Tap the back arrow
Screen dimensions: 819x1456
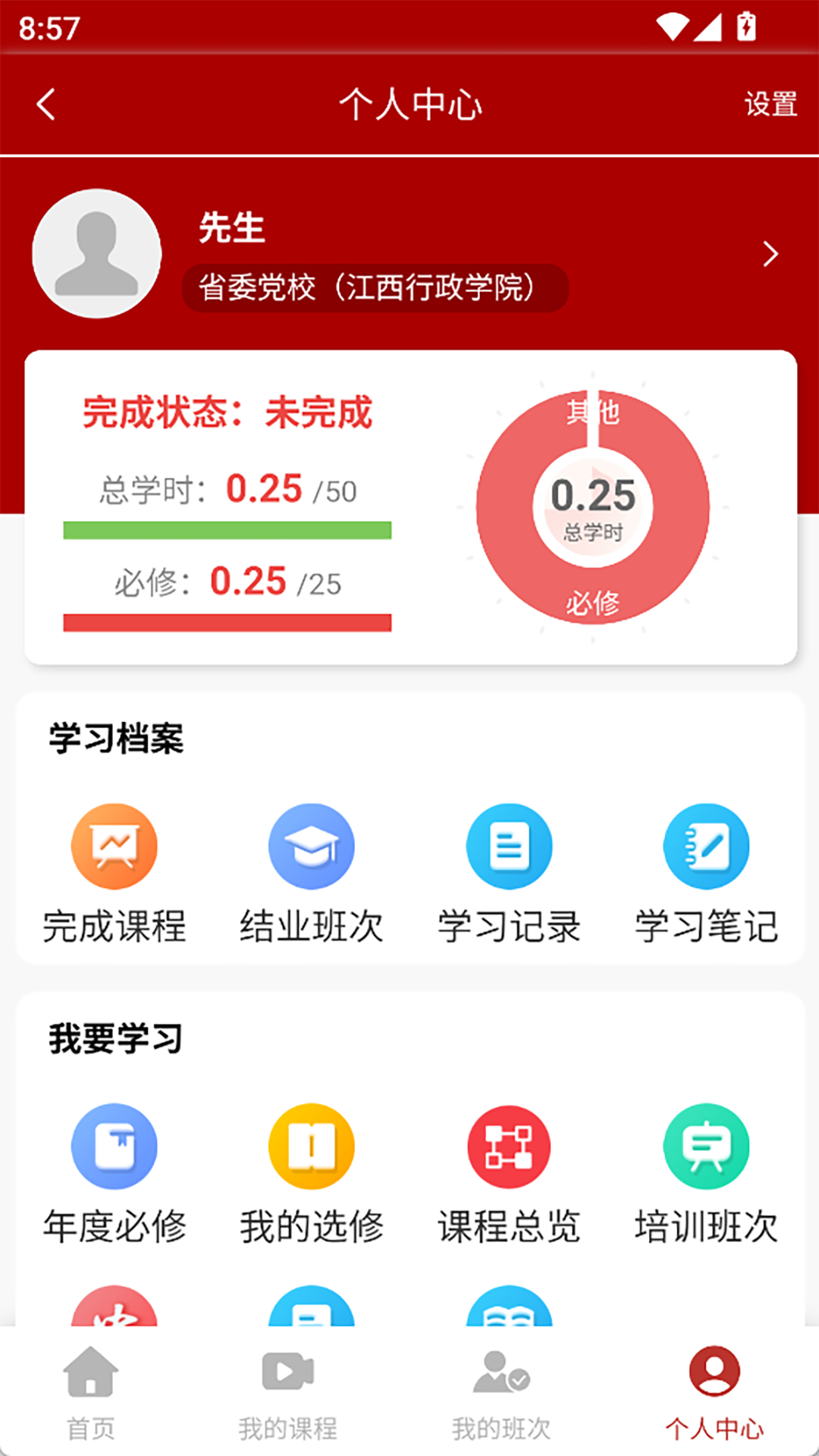pos(45,104)
